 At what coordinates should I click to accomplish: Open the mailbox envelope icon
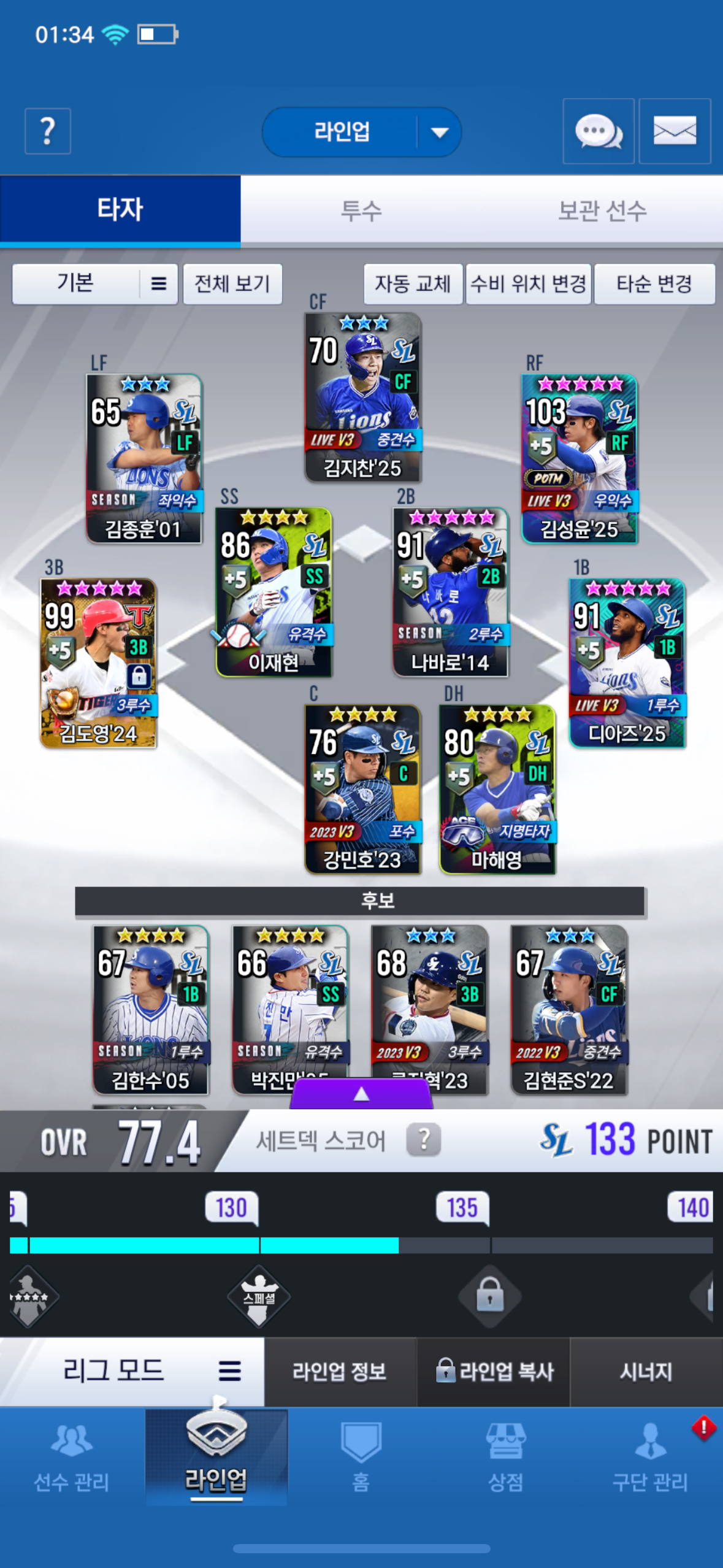[675, 131]
